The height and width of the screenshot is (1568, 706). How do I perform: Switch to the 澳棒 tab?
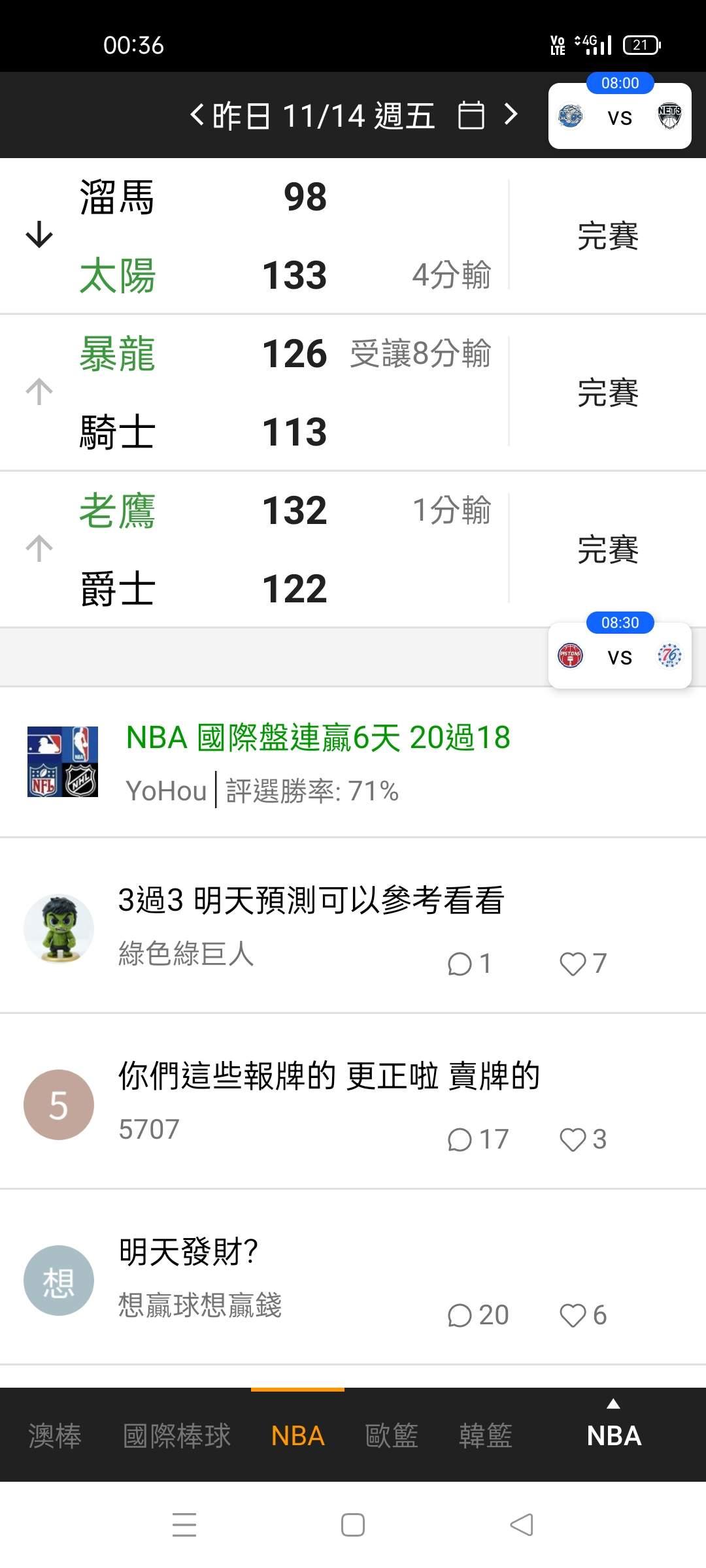[55, 1436]
